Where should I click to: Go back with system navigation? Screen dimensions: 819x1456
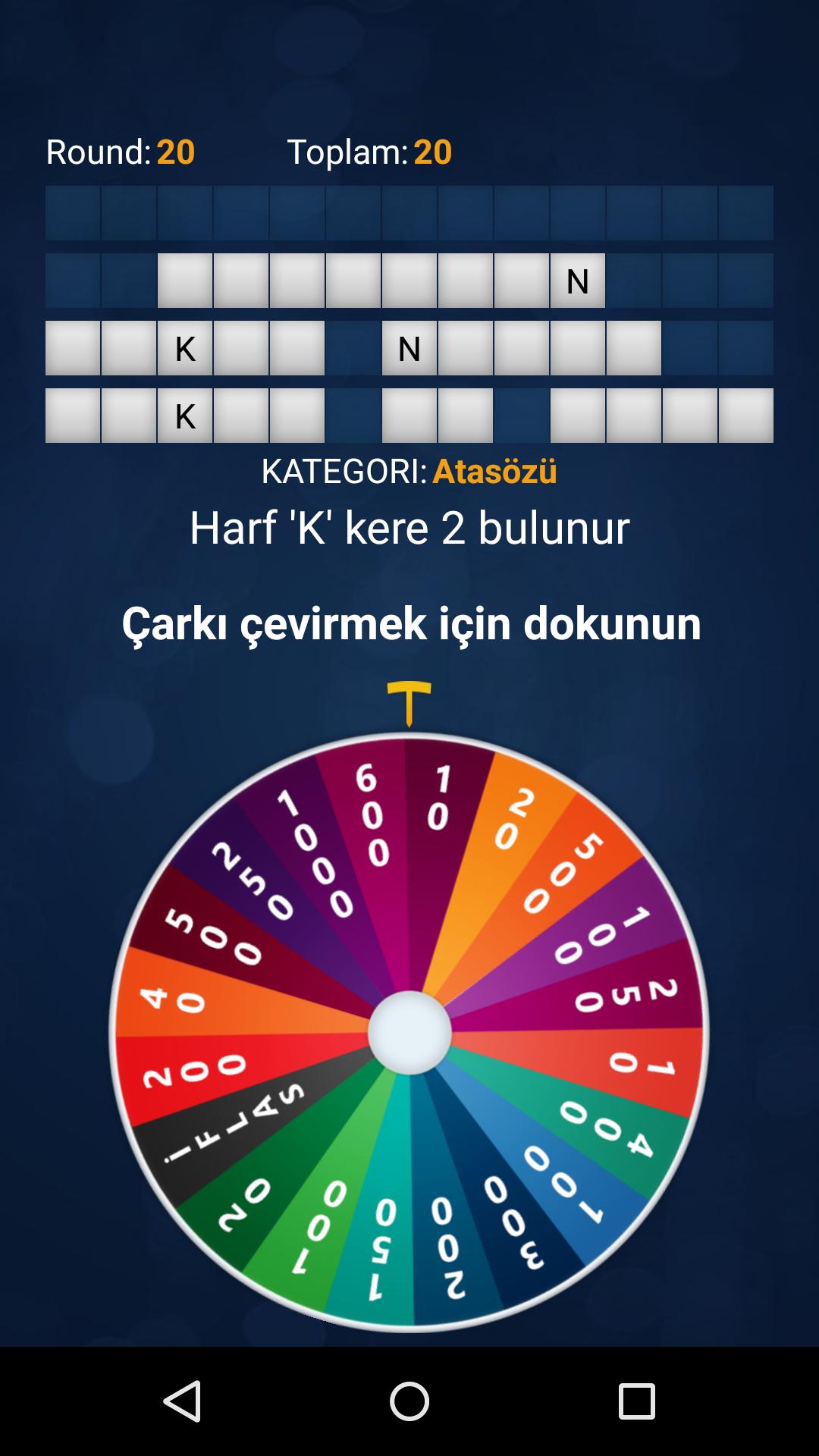(x=183, y=1401)
